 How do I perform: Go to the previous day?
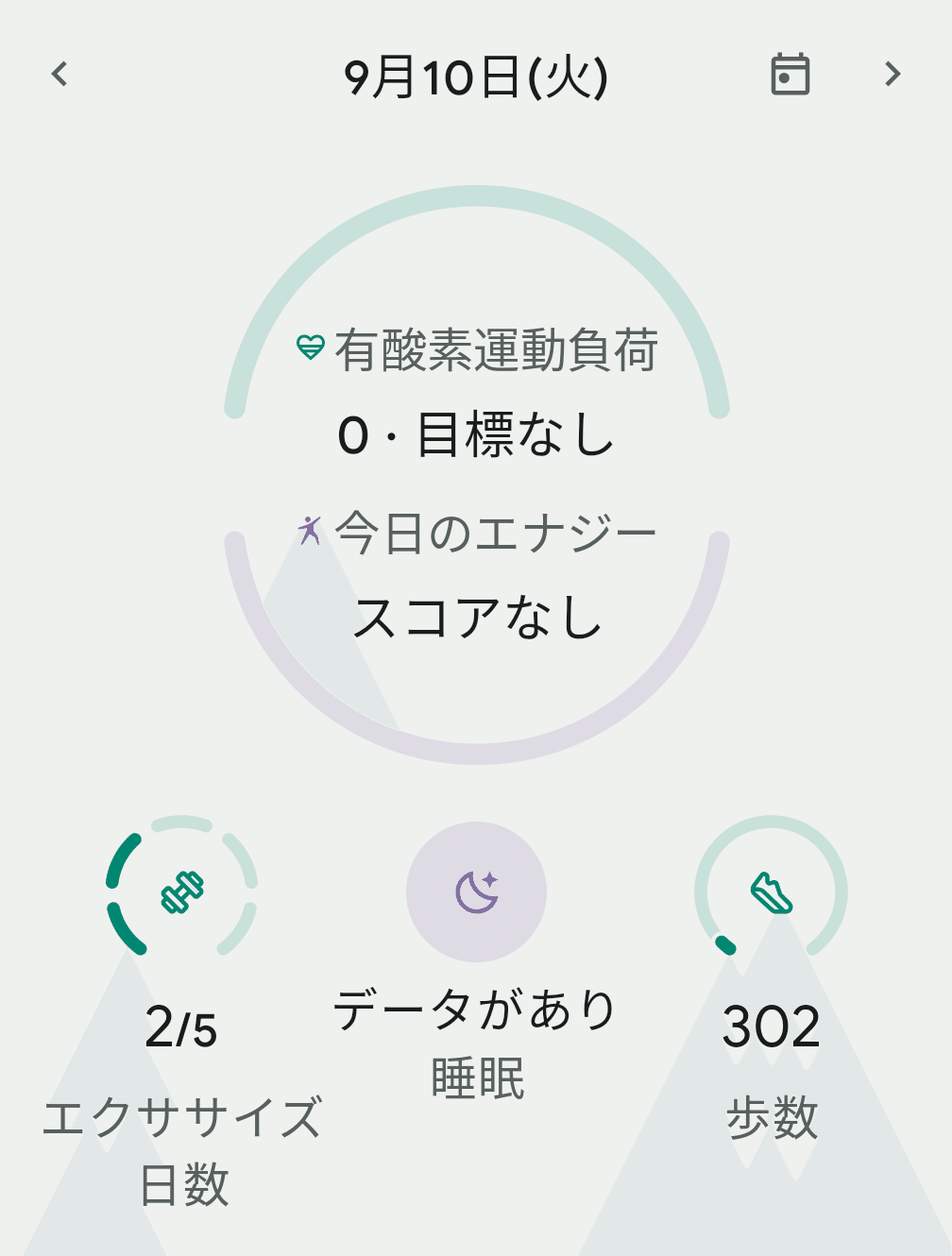coord(59,75)
